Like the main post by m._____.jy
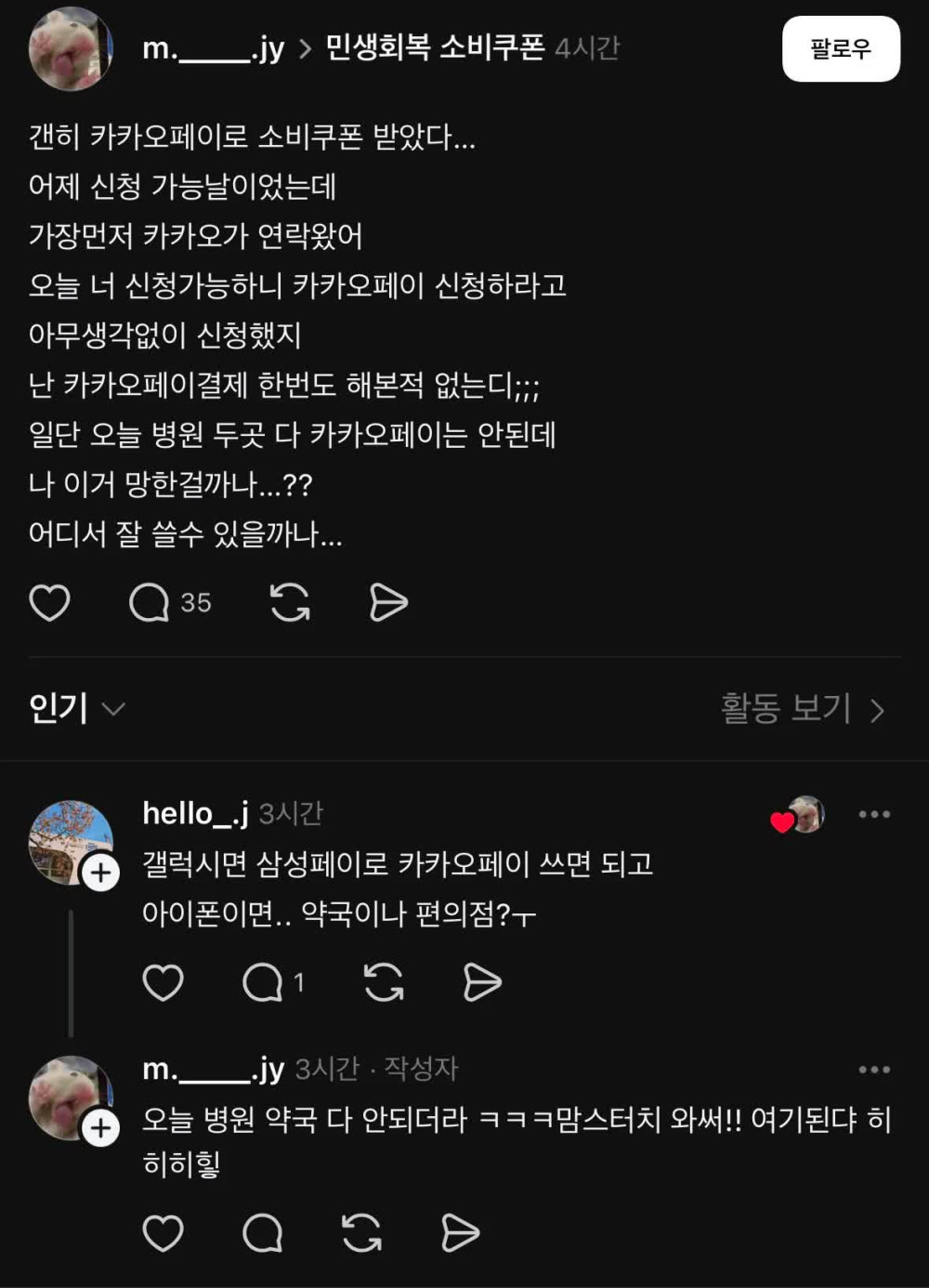 tap(50, 602)
